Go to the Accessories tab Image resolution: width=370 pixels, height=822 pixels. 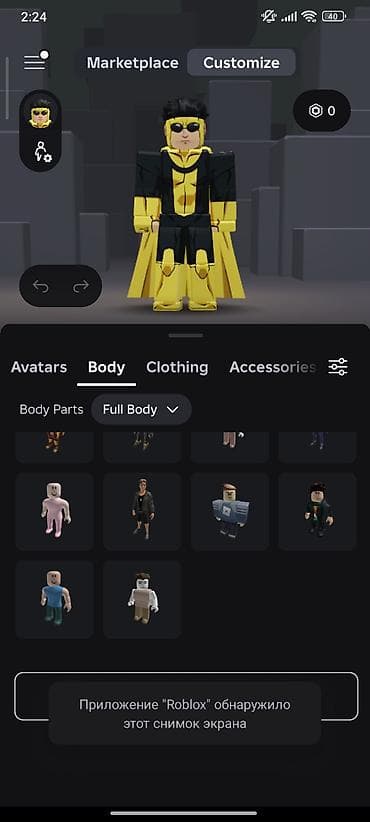pyautogui.click(x=273, y=367)
